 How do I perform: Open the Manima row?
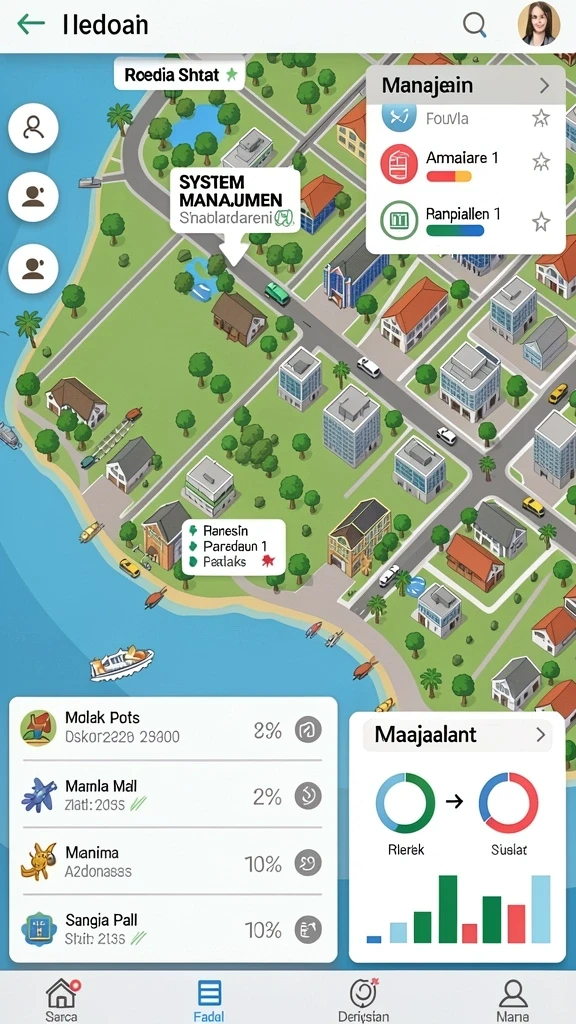[173, 861]
